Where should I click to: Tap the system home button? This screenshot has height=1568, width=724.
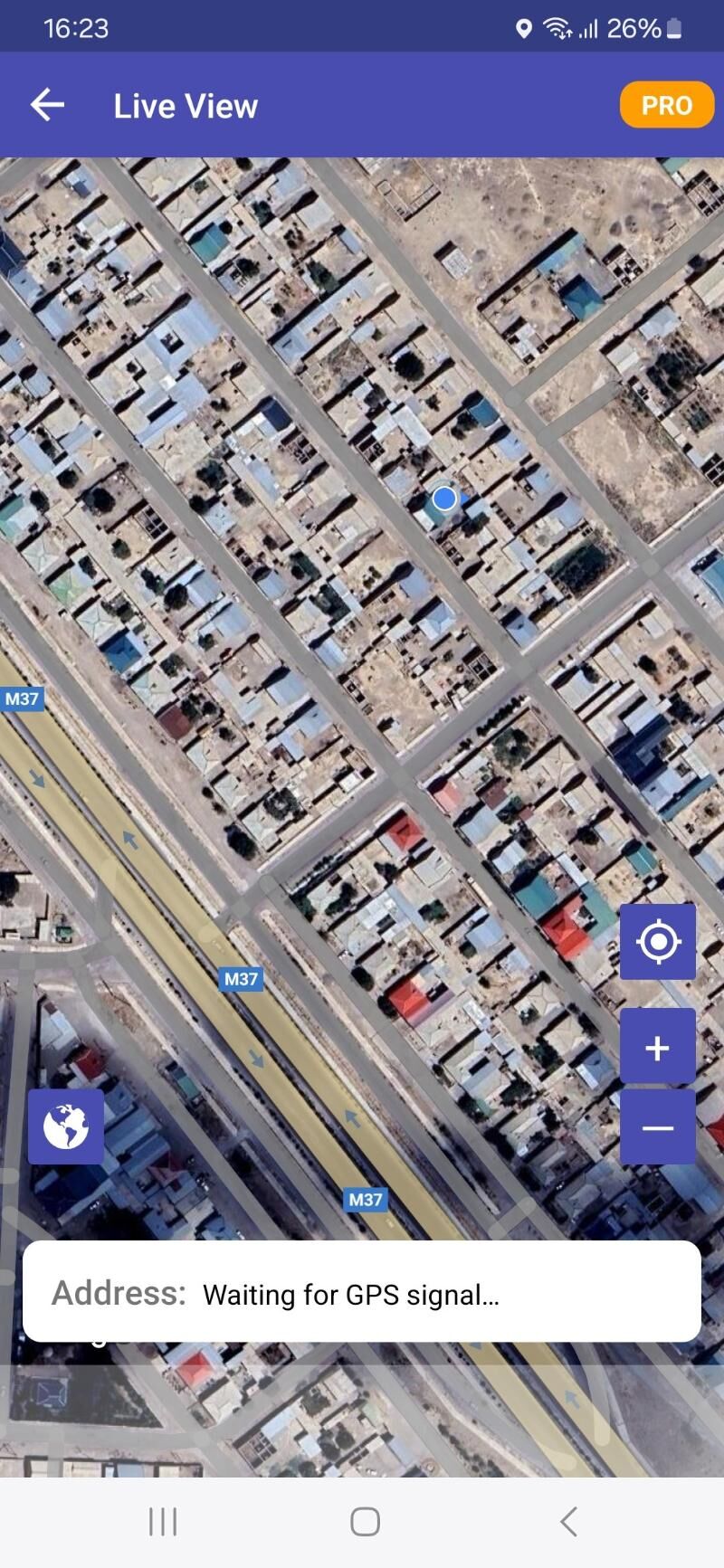365,1522
